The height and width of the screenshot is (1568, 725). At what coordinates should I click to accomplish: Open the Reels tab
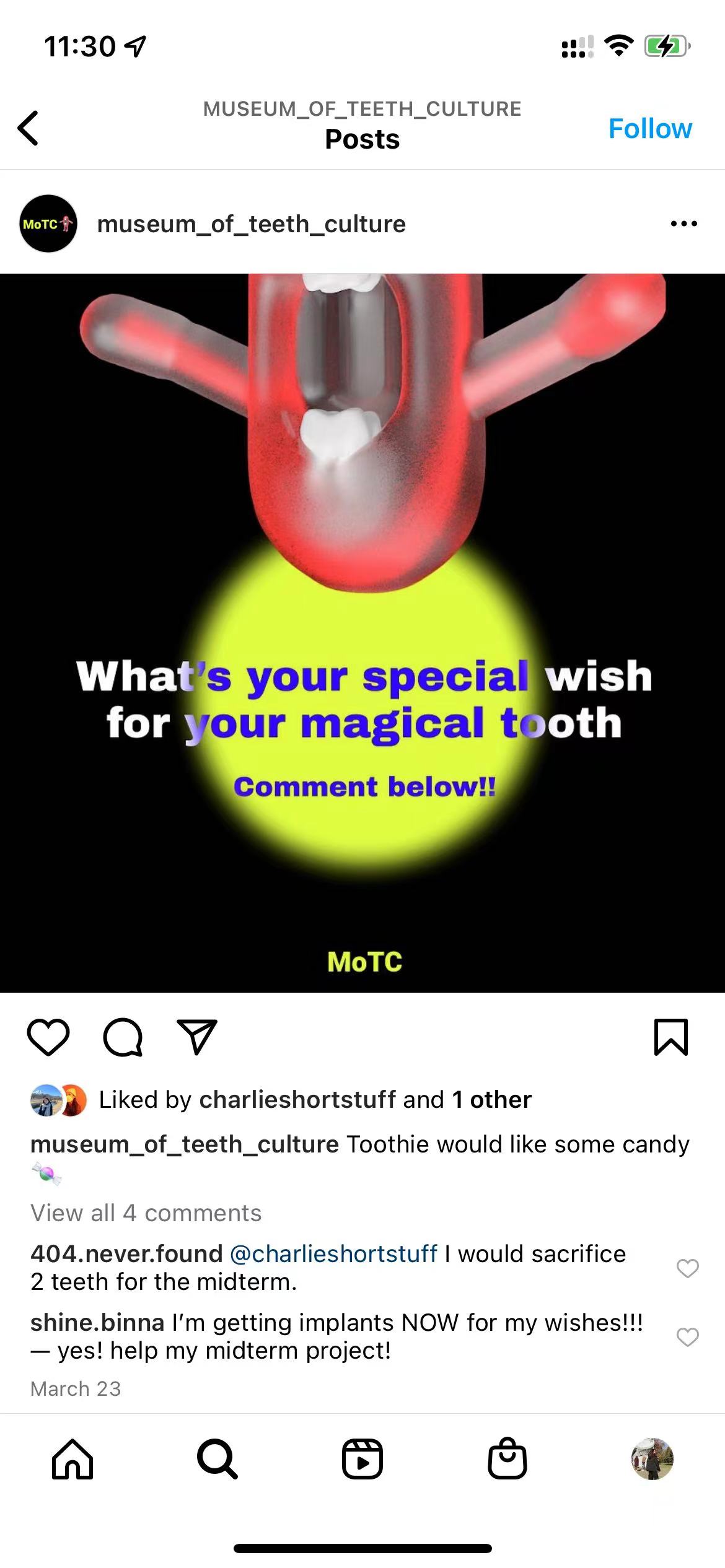362,1459
